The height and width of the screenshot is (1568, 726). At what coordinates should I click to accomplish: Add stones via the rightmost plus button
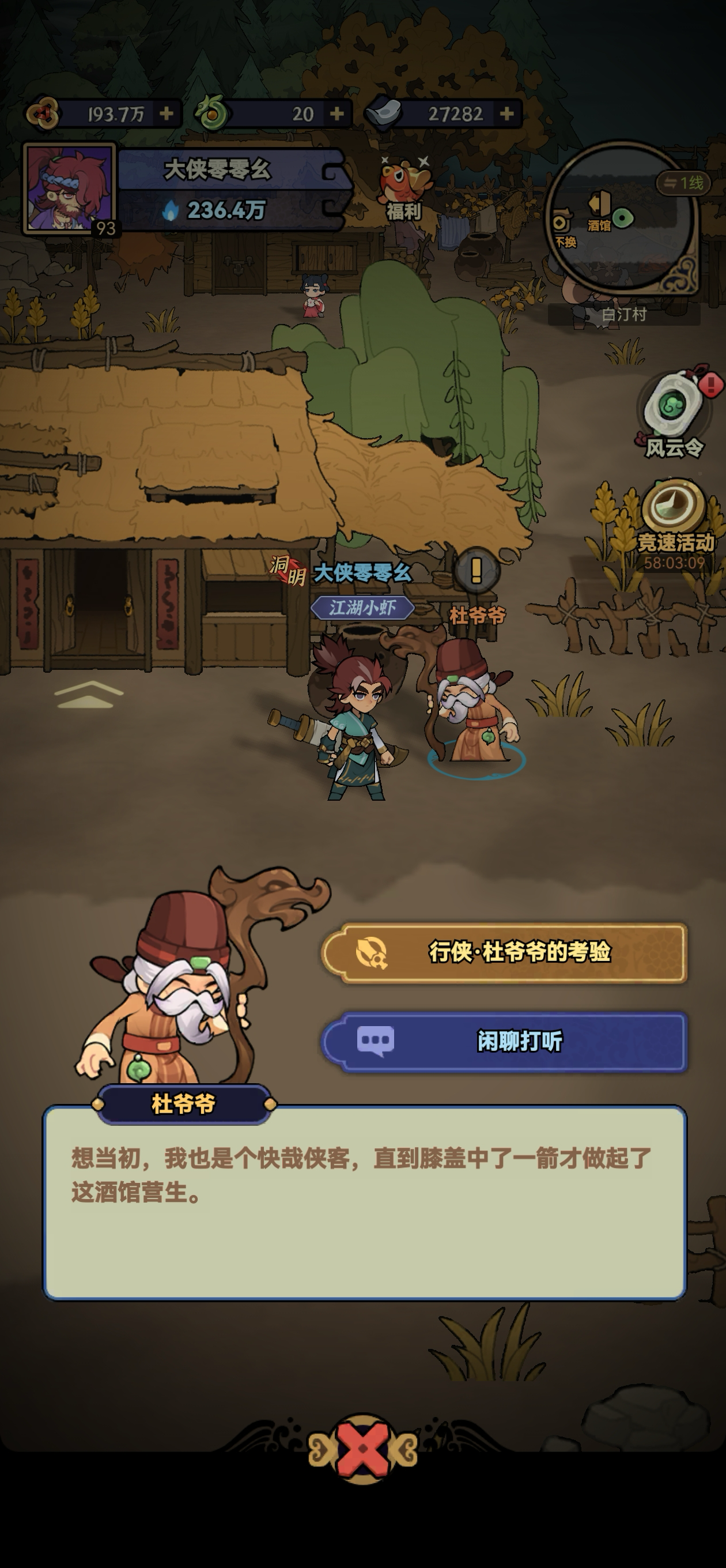[x=508, y=111]
